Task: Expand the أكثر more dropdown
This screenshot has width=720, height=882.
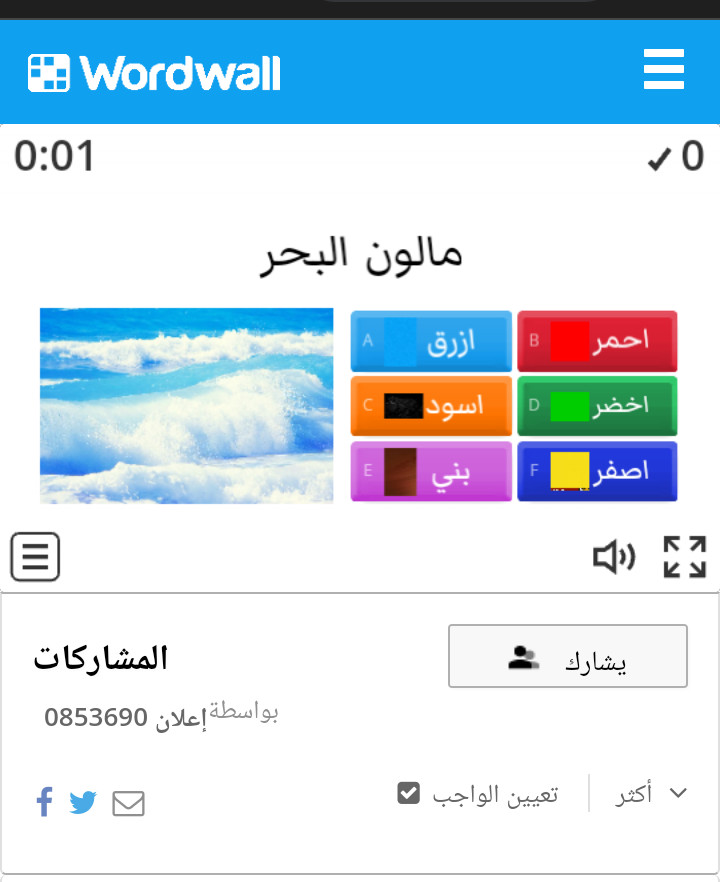Action: (x=651, y=795)
